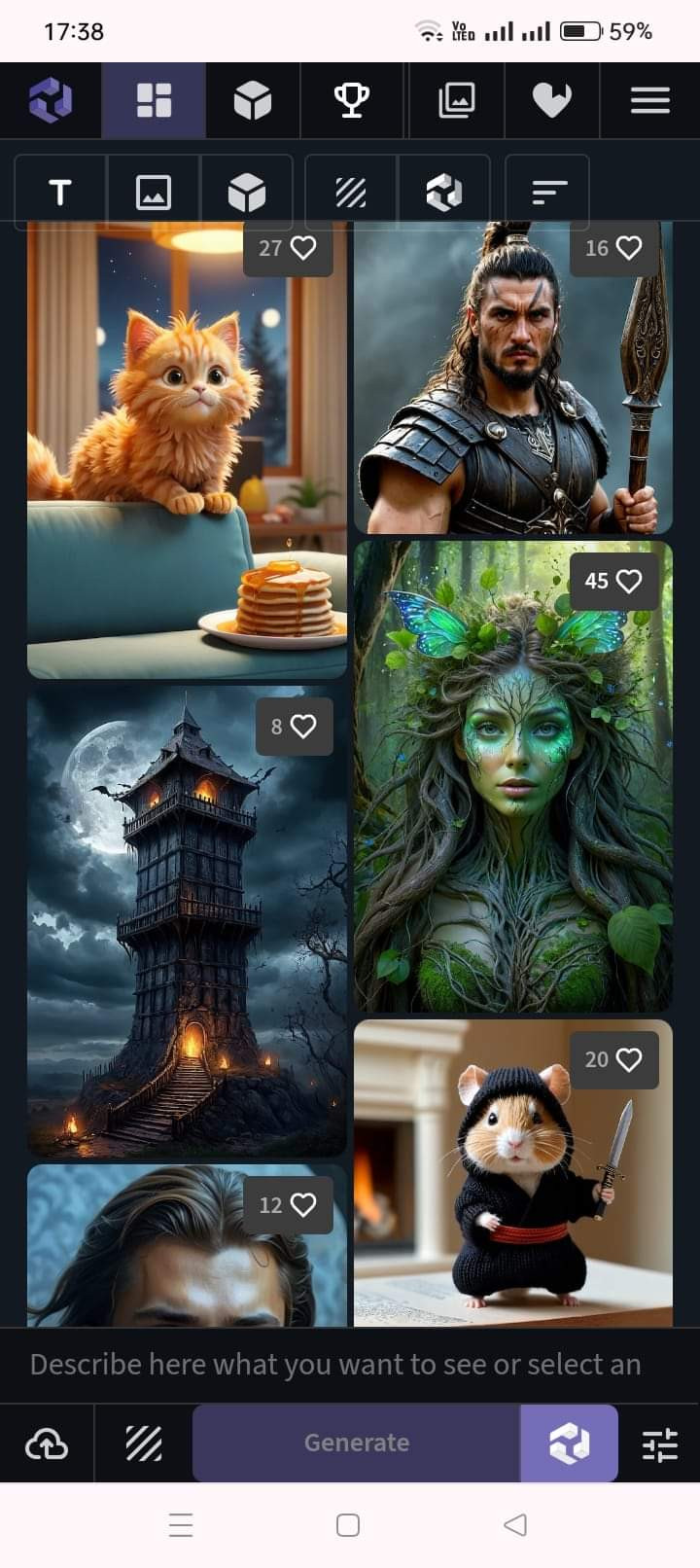Open the image collections tab
The height and width of the screenshot is (1568, 700).
tap(456, 100)
